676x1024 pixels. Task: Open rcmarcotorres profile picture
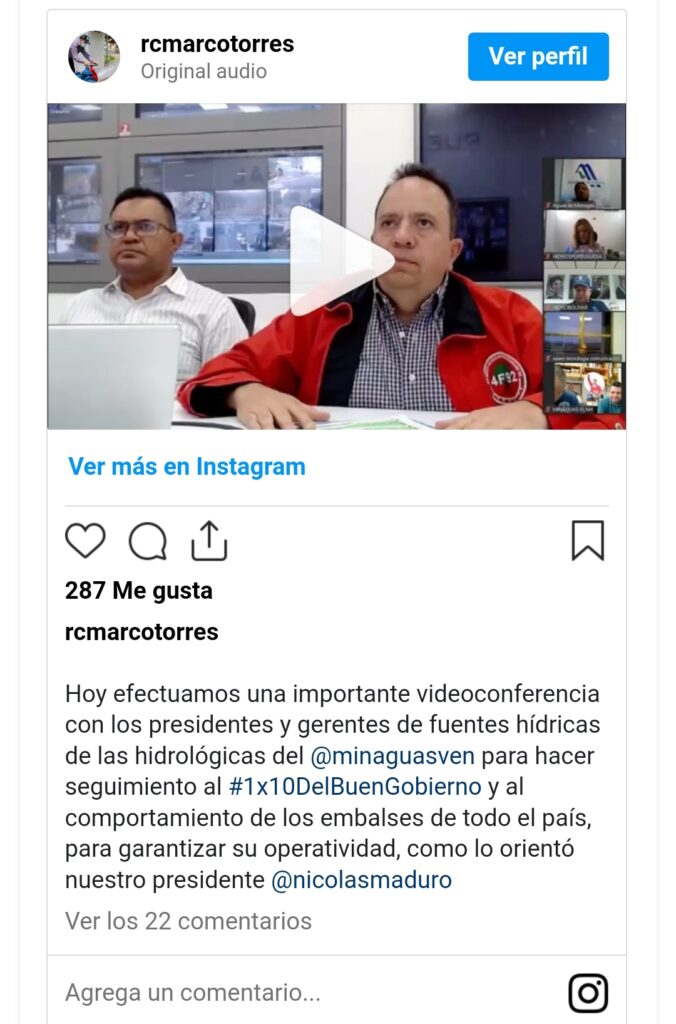tap(94, 57)
